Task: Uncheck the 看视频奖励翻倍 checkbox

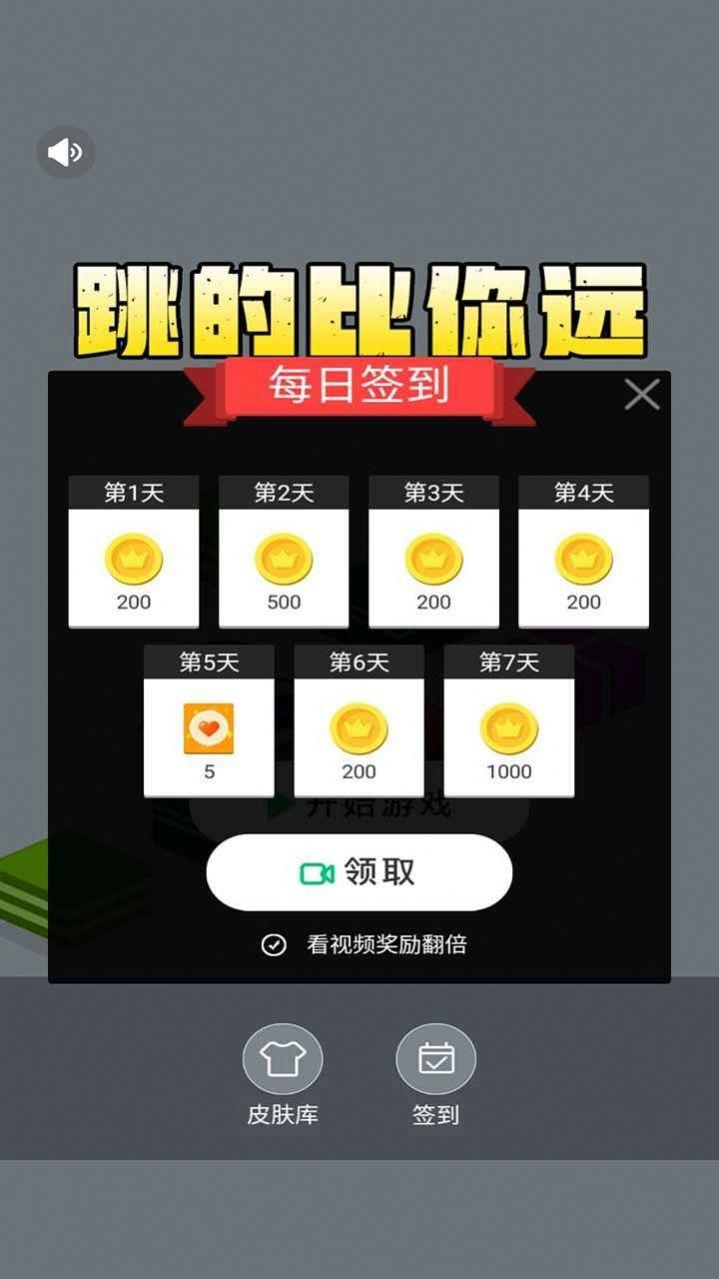Action: point(273,945)
